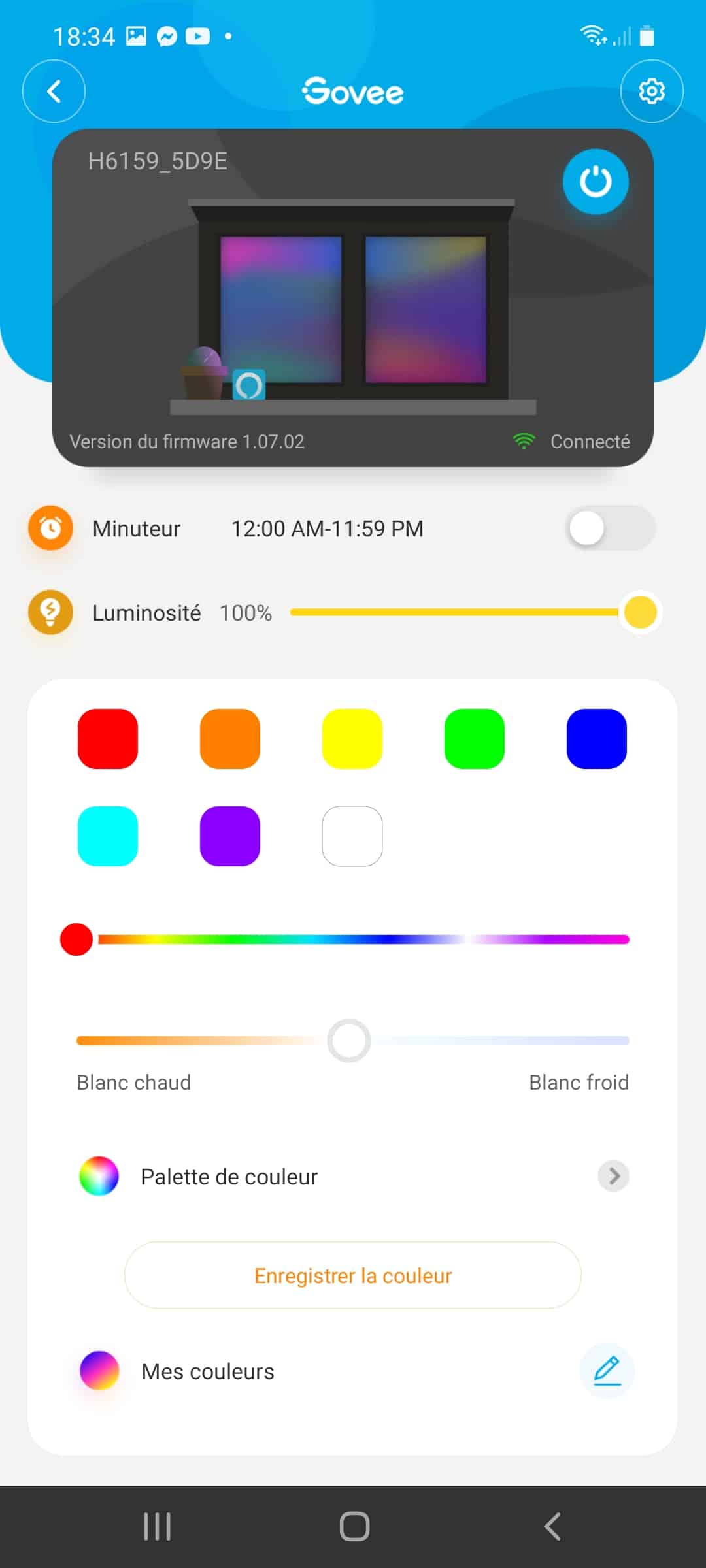Open recent apps from navigation bar
This screenshot has height=1568, width=706.
point(157,1527)
